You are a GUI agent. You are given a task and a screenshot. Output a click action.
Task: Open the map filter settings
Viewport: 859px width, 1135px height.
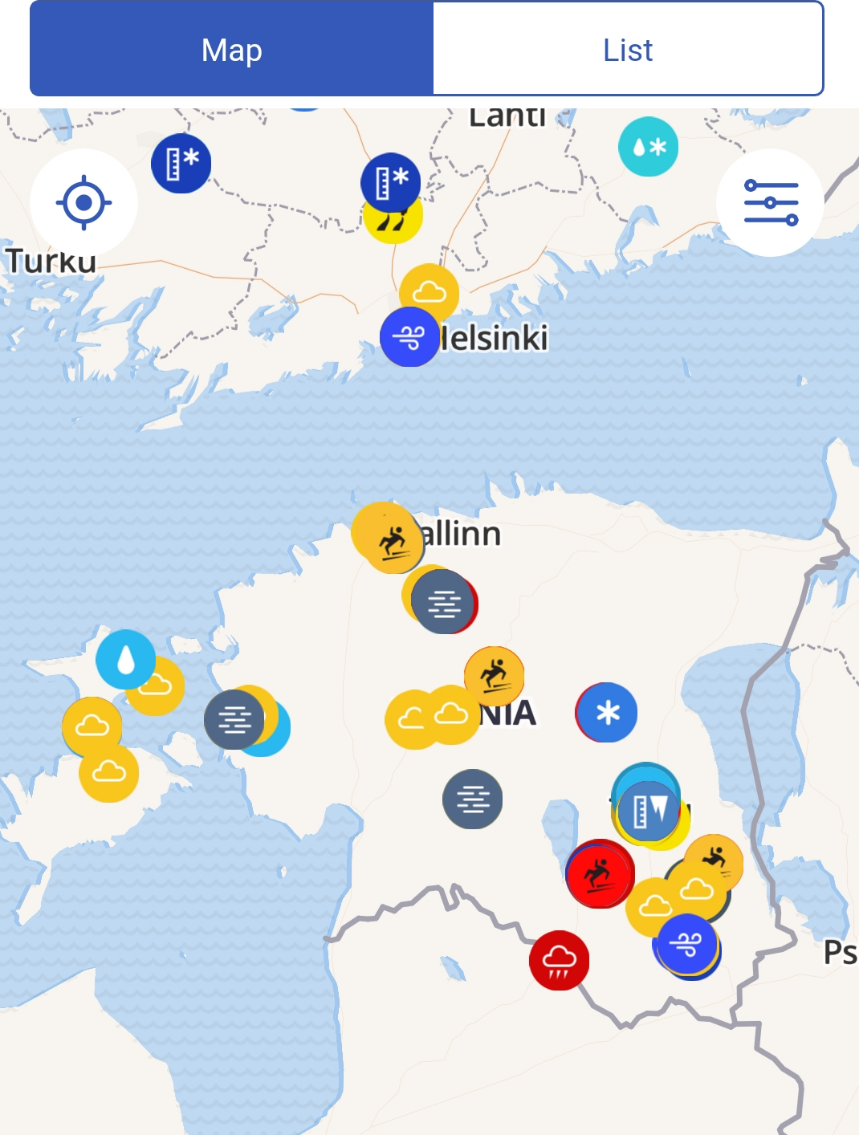click(x=770, y=203)
